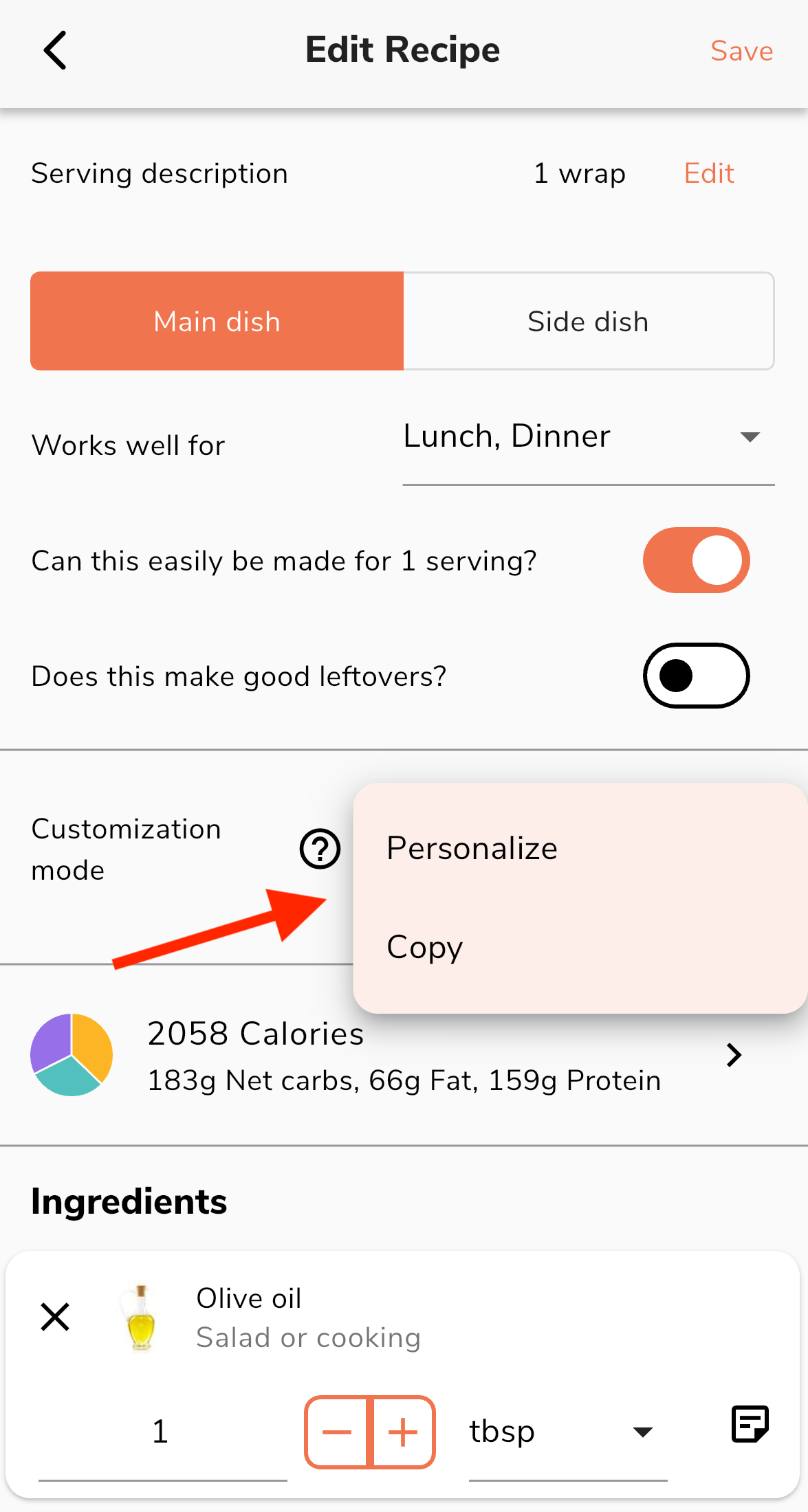The image size is (808, 1512).
Task: Save the recipe changes
Action: [x=741, y=51]
